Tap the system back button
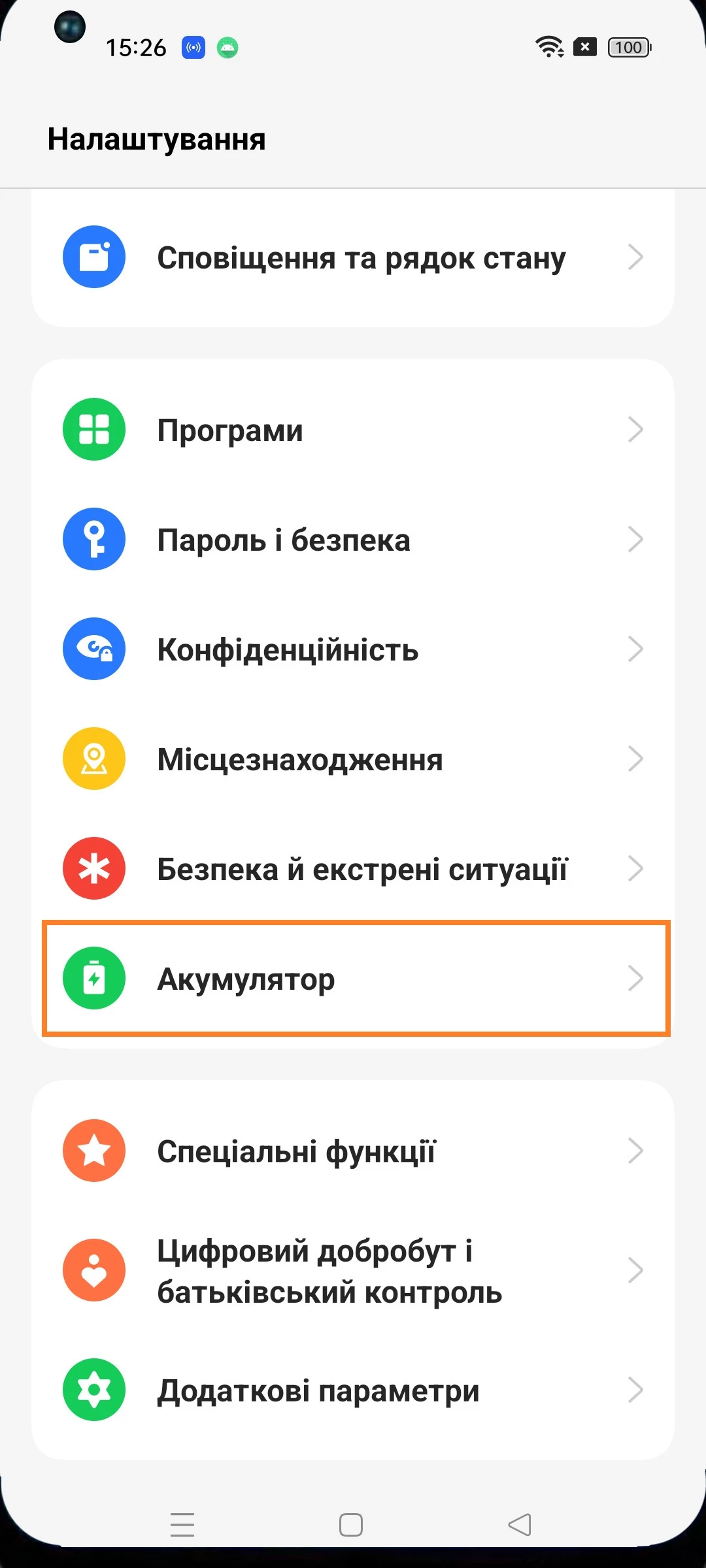This screenshot has width=706, height=1568. (520, 1525)
